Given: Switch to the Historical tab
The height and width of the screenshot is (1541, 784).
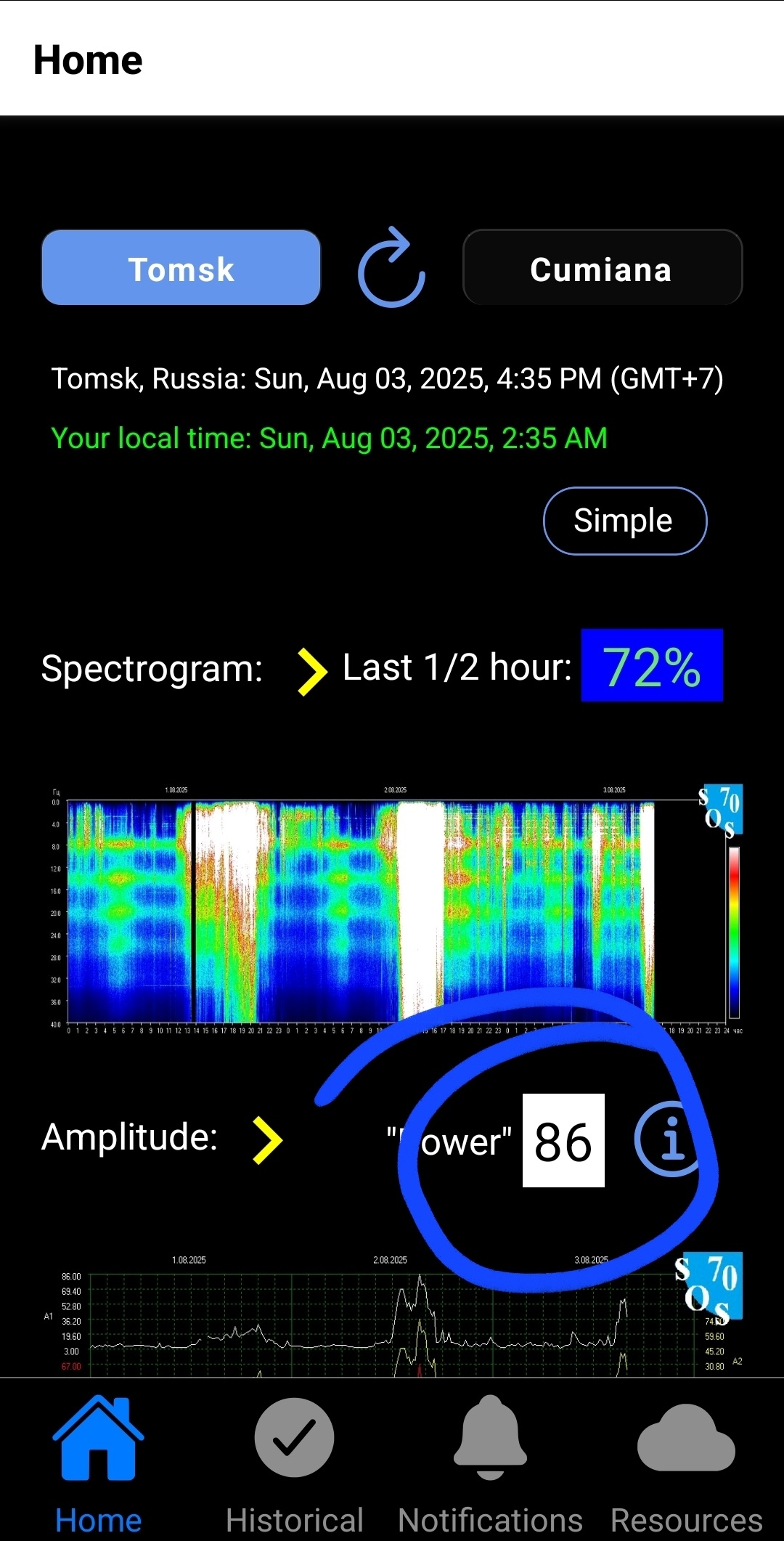Looking at the screenshot, I should [294, 1460].
